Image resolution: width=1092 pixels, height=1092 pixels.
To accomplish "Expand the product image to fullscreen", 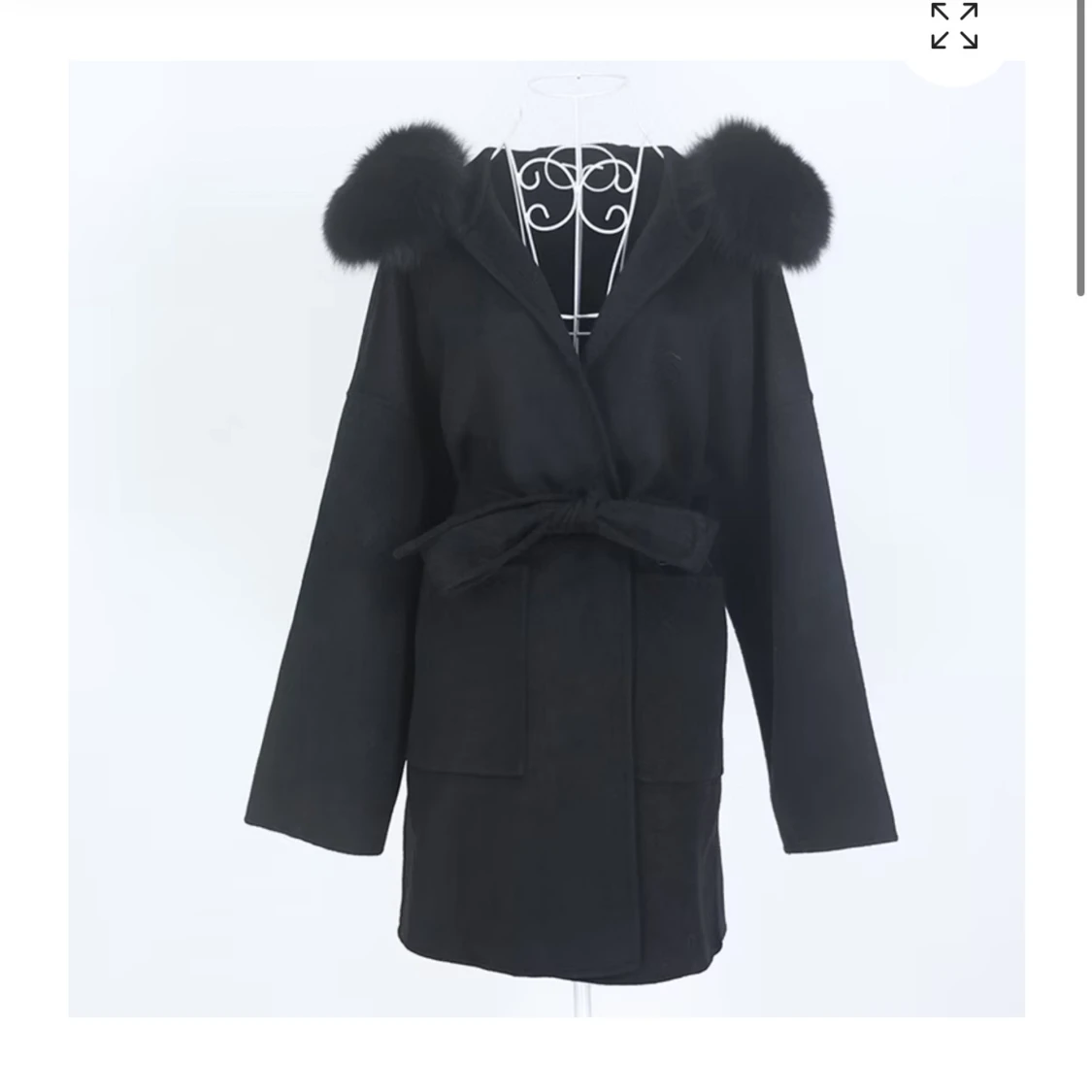I will (953, 26).
